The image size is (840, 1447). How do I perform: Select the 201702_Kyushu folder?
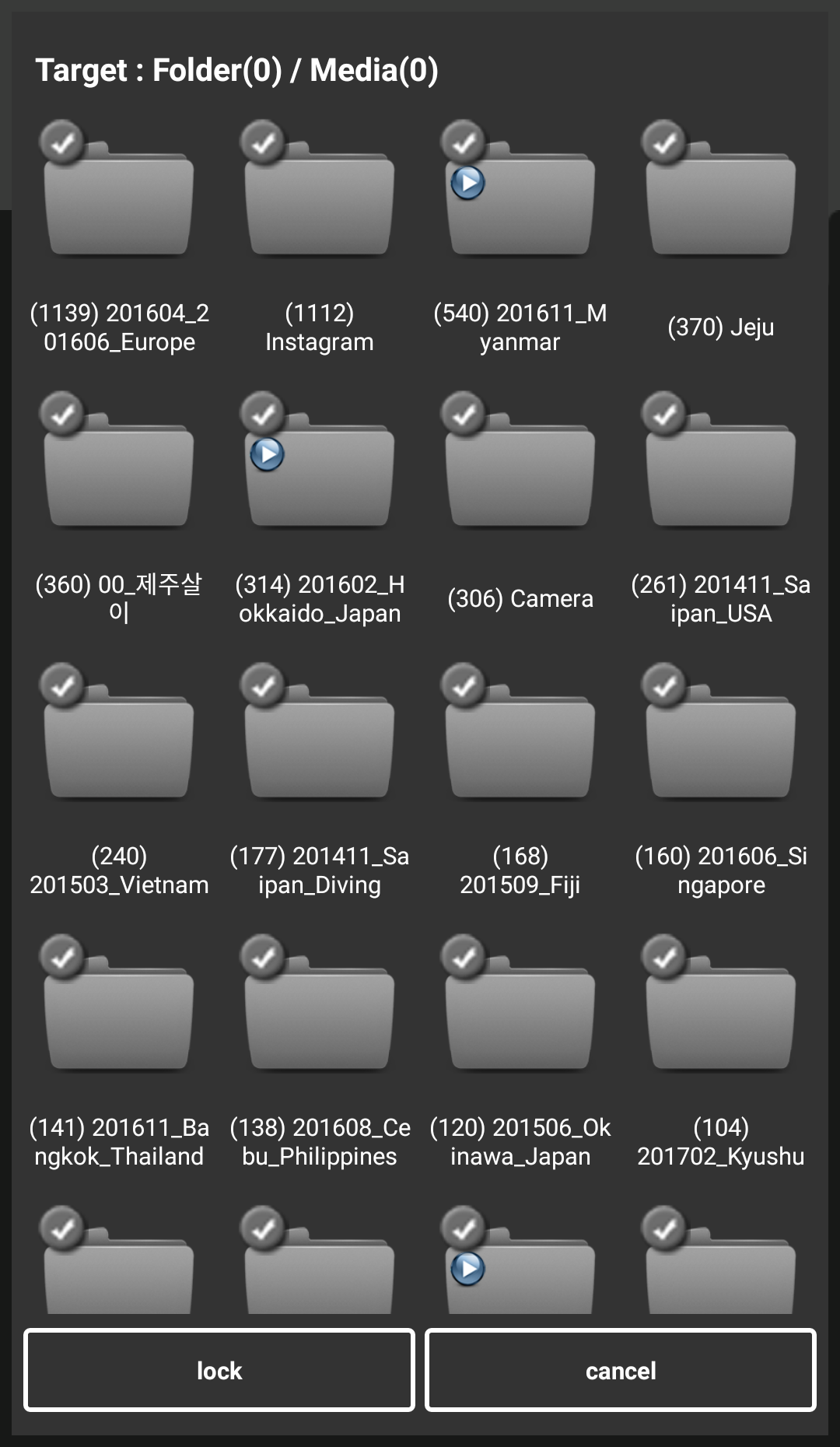point(721,1017)
